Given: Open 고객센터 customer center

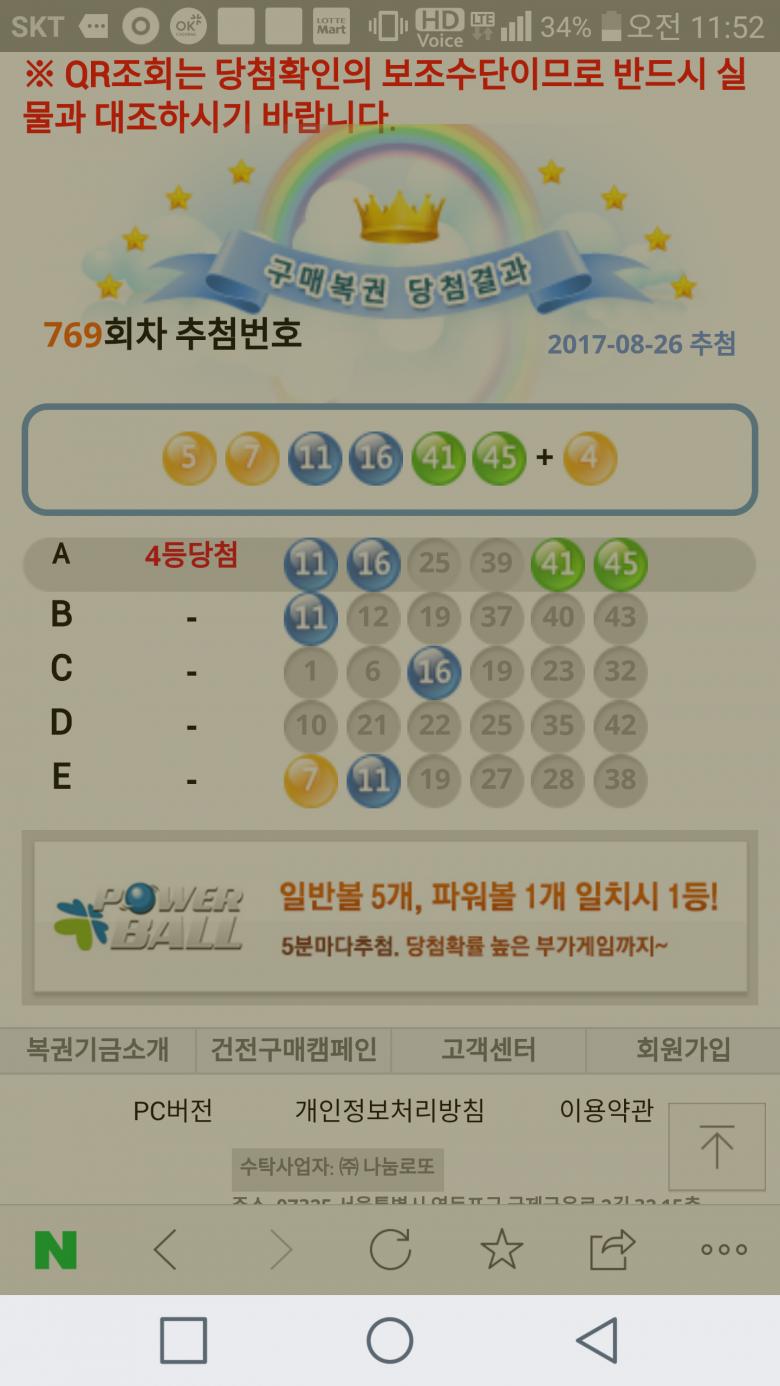Looking at the screenshot, I should pos(488,1049).
